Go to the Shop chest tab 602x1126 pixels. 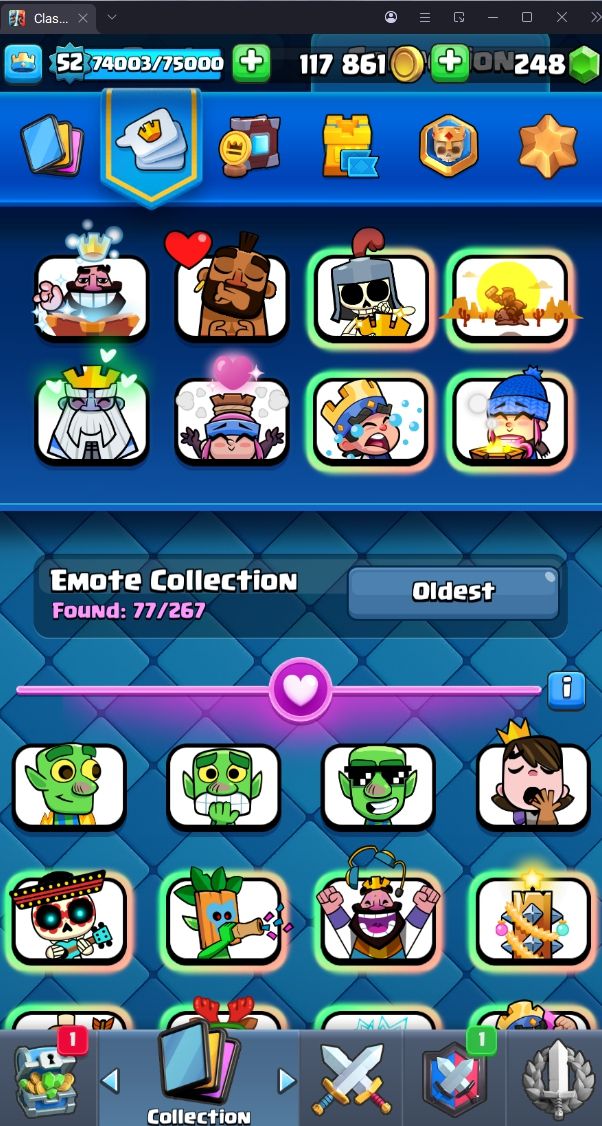click(x=47, y=1080)
